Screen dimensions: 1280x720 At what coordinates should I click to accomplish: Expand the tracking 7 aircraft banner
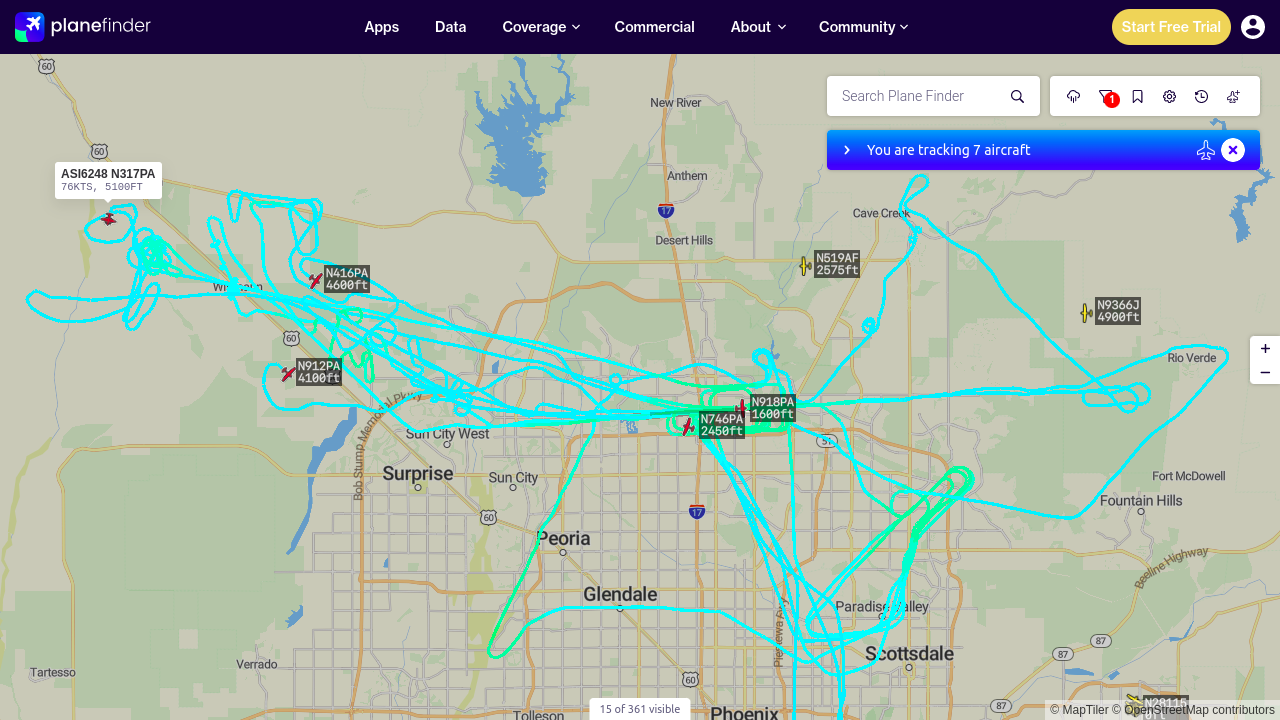pyautogui.click(x=847, y=150)
